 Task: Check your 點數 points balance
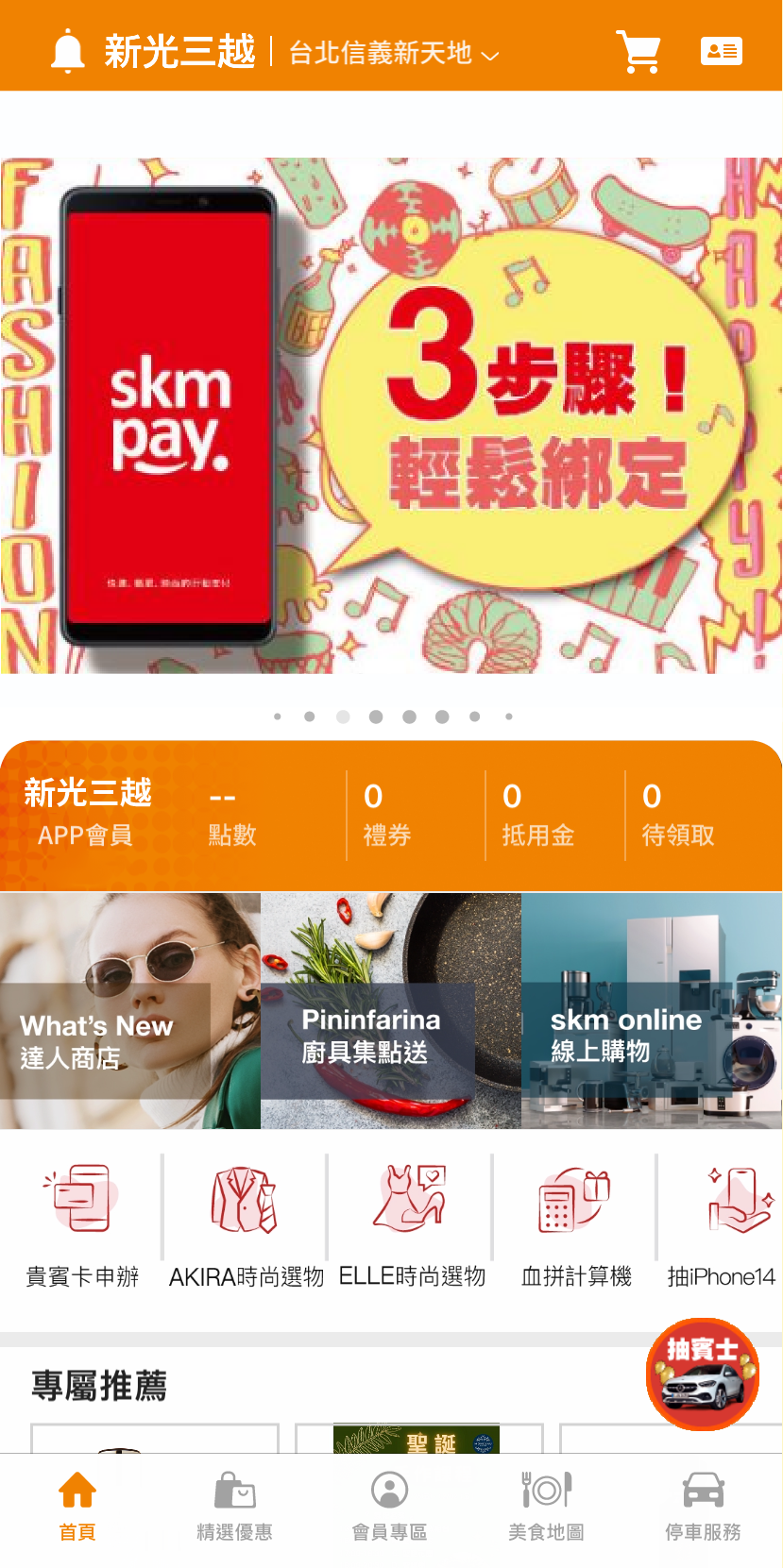click(231, 814)
